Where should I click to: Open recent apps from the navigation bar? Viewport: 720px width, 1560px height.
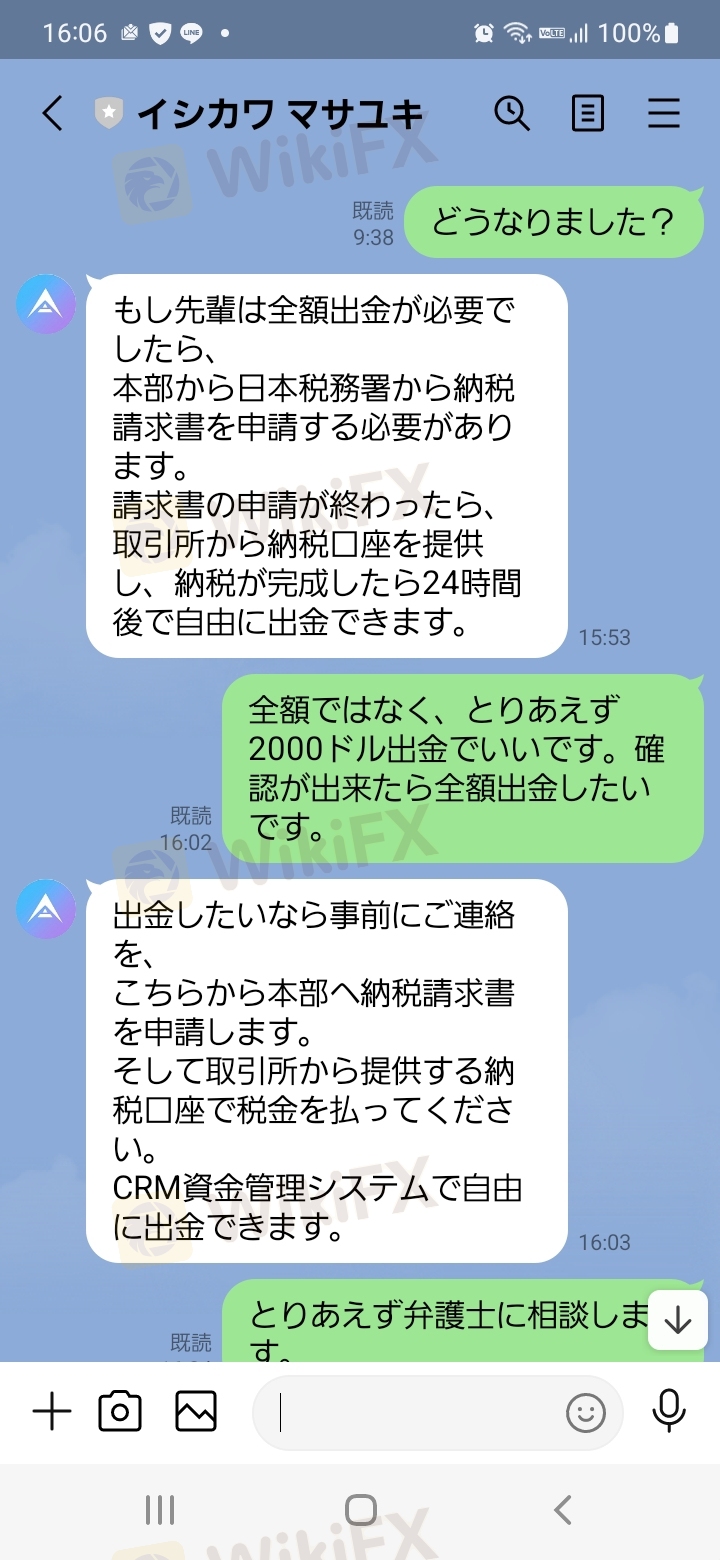160,1509
